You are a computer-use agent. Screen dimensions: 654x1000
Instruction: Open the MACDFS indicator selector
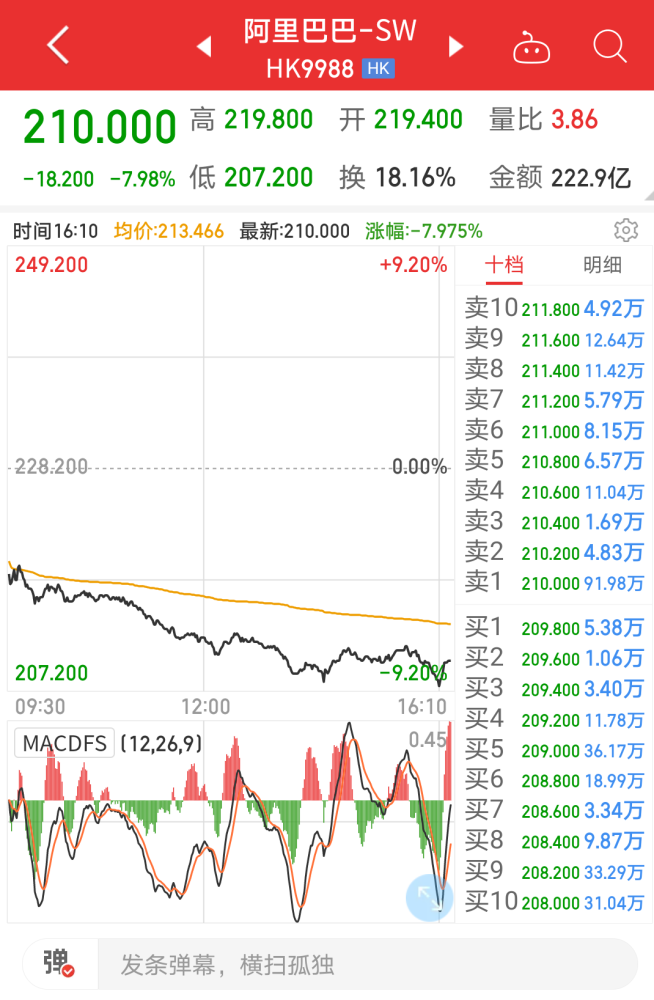[x=66, y=744]
